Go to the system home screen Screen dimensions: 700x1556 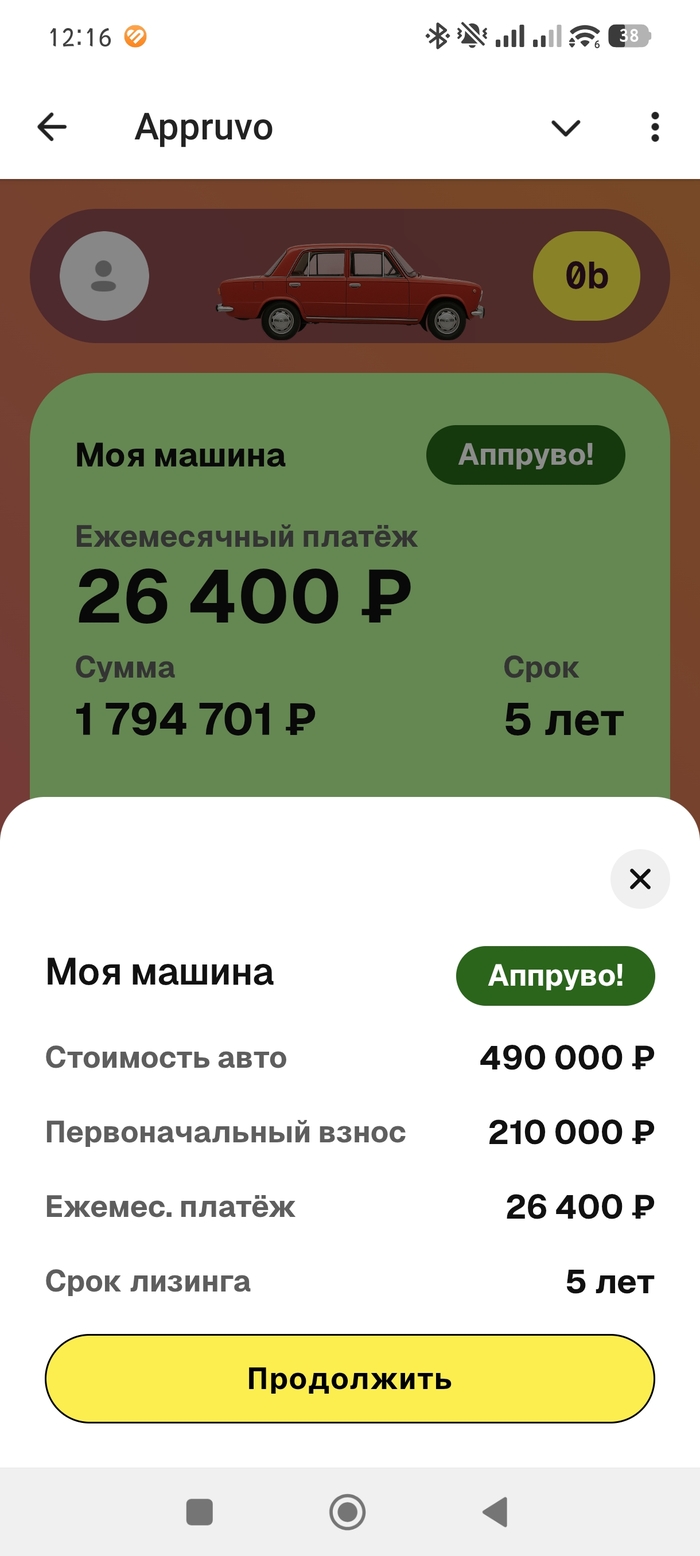[x=347, y=1511]
